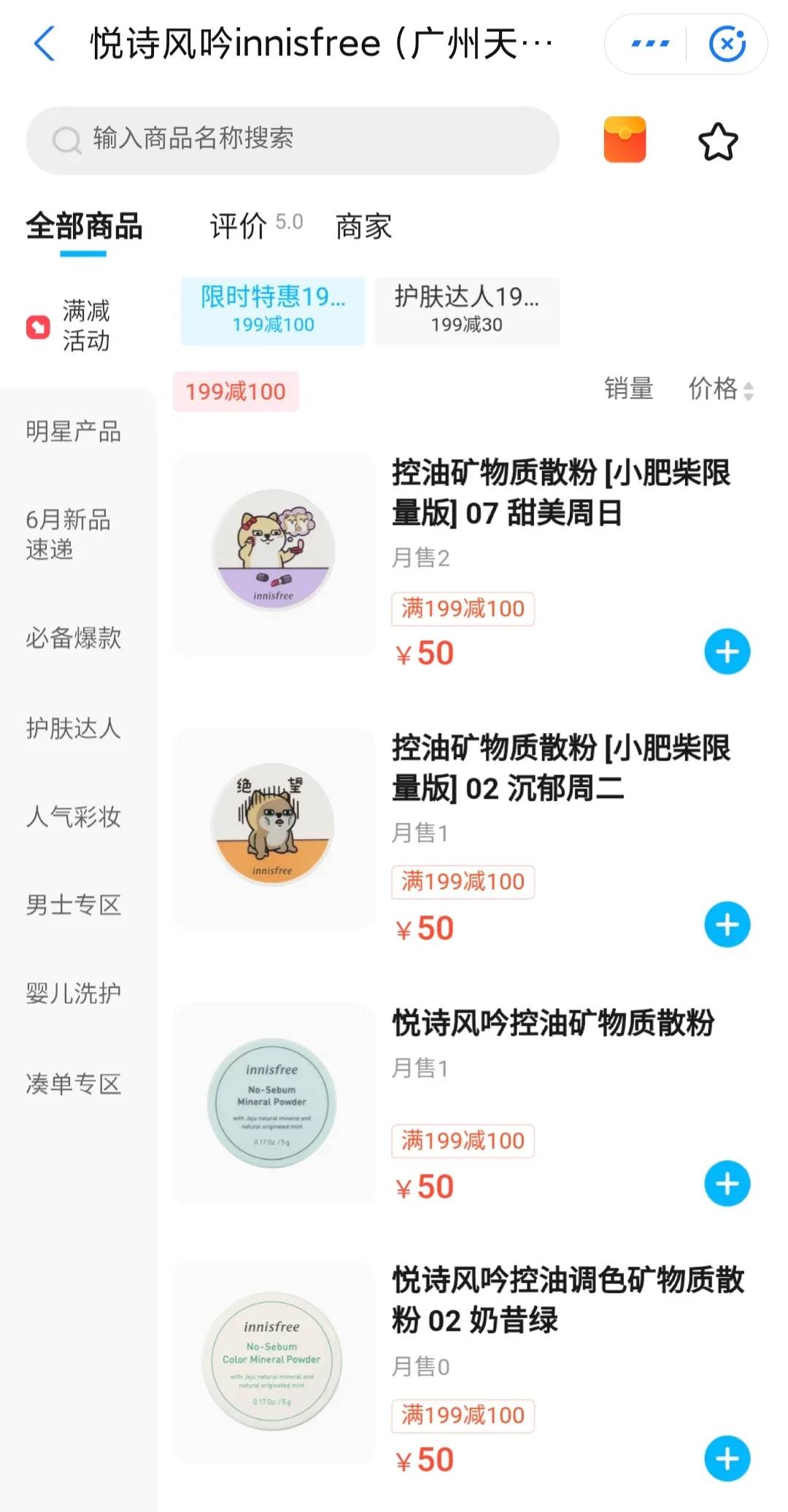
Task: Close the store page with the X icon
Action: (727, 43)
